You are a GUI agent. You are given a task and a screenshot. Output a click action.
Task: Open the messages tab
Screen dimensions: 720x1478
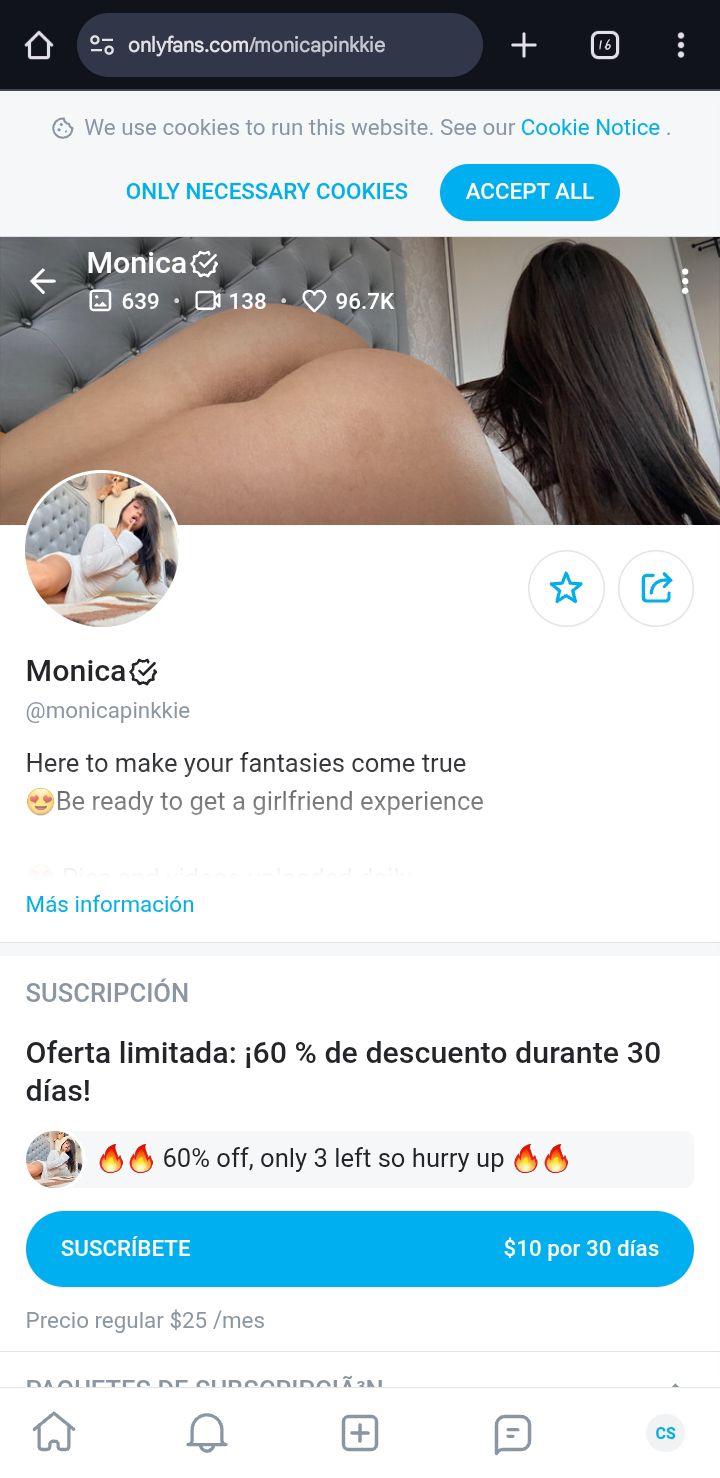[x=512, y=1433]
